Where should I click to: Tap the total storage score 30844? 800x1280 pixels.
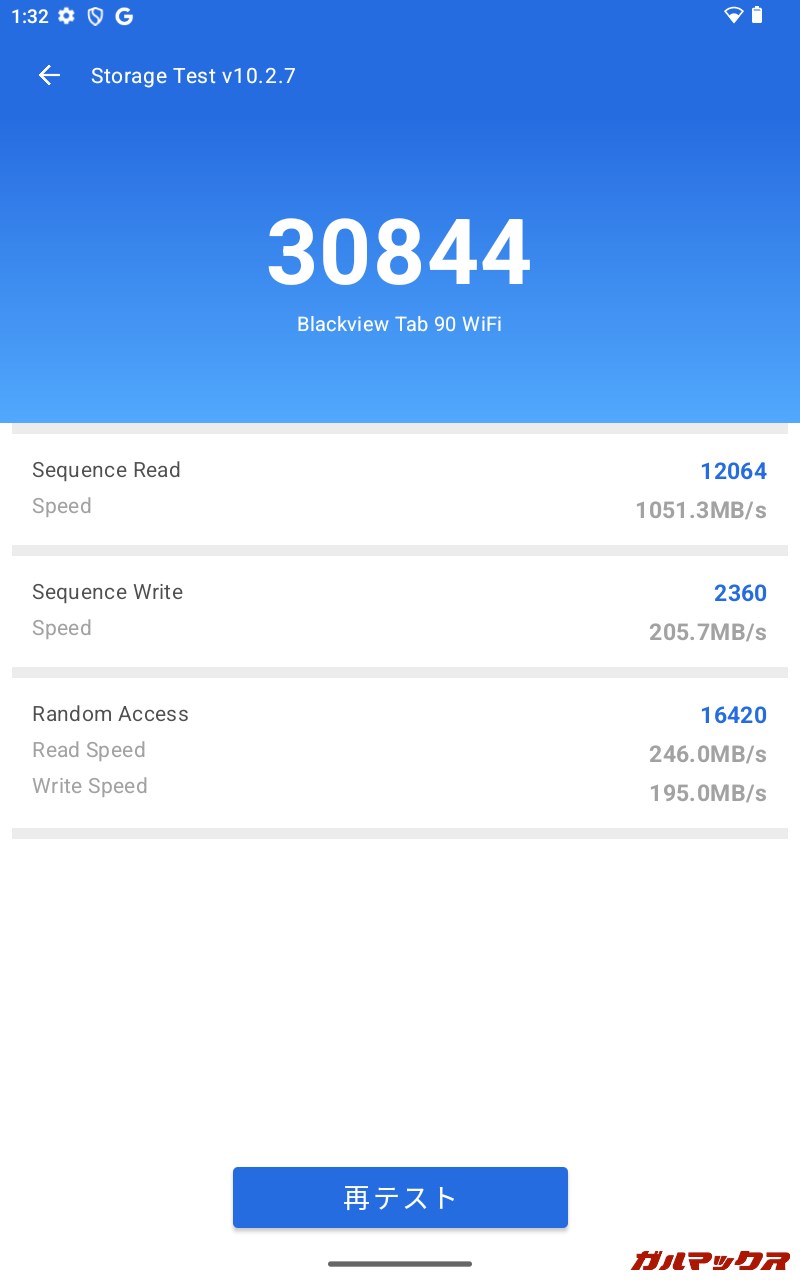[x=398, y=250]
